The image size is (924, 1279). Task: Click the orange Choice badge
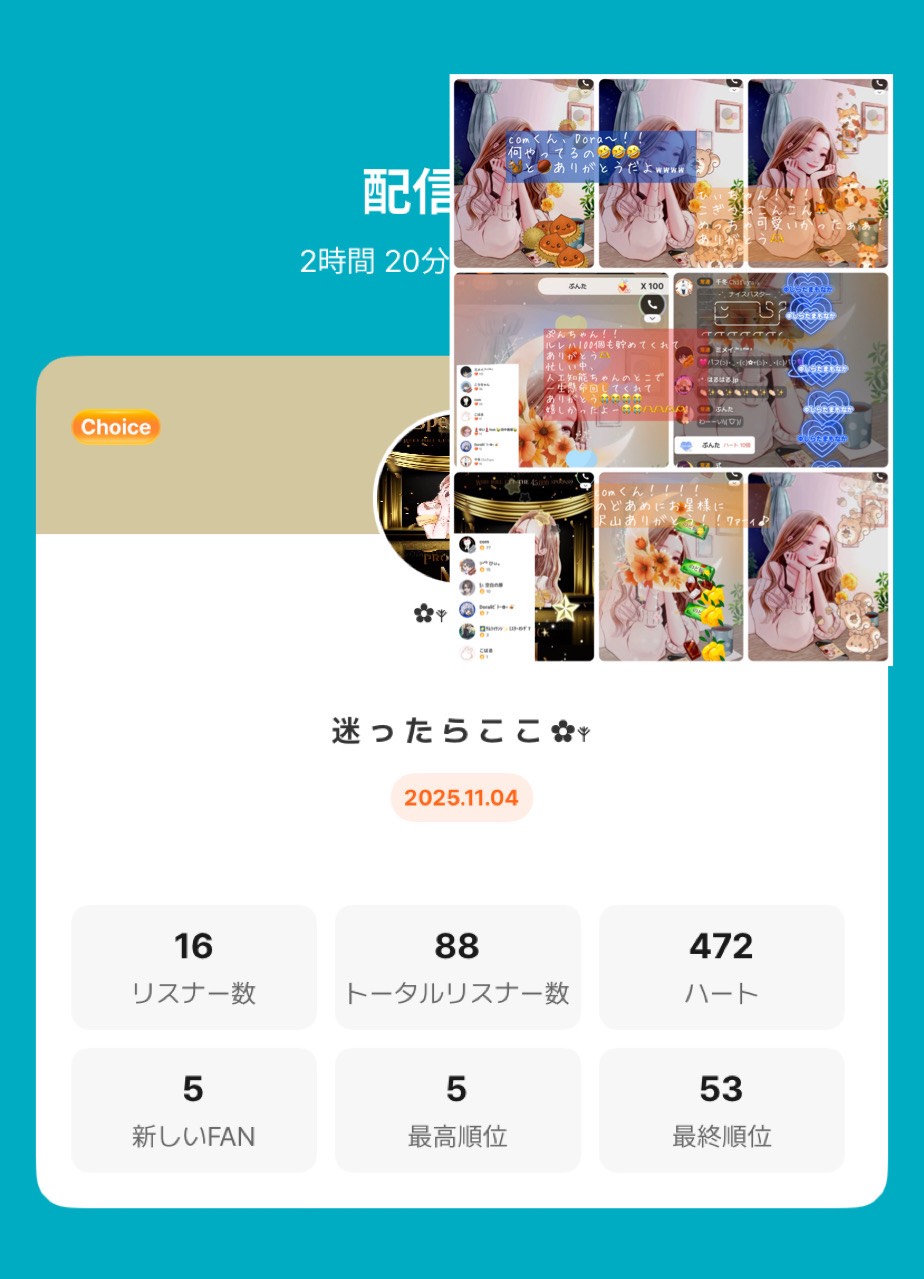pos(115,426)
